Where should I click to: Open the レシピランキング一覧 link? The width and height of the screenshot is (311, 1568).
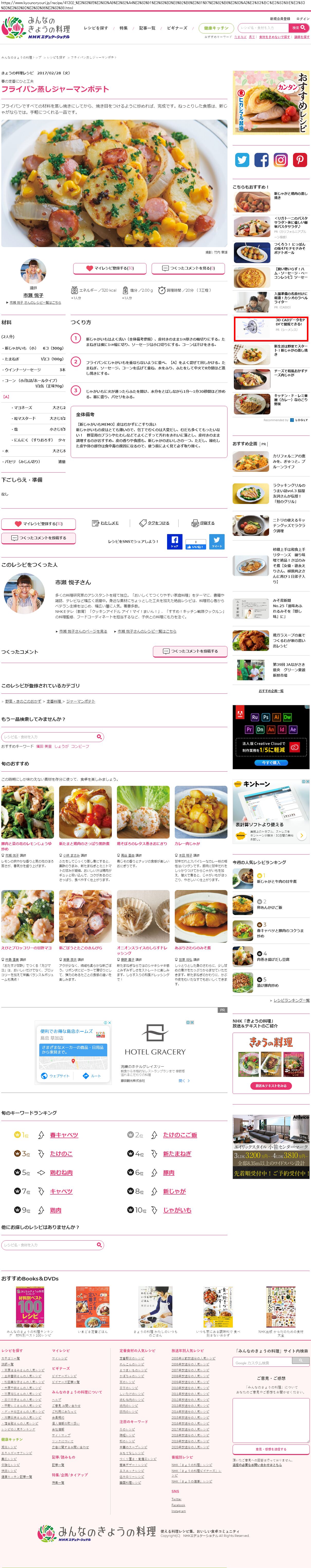pos(291,1000)
